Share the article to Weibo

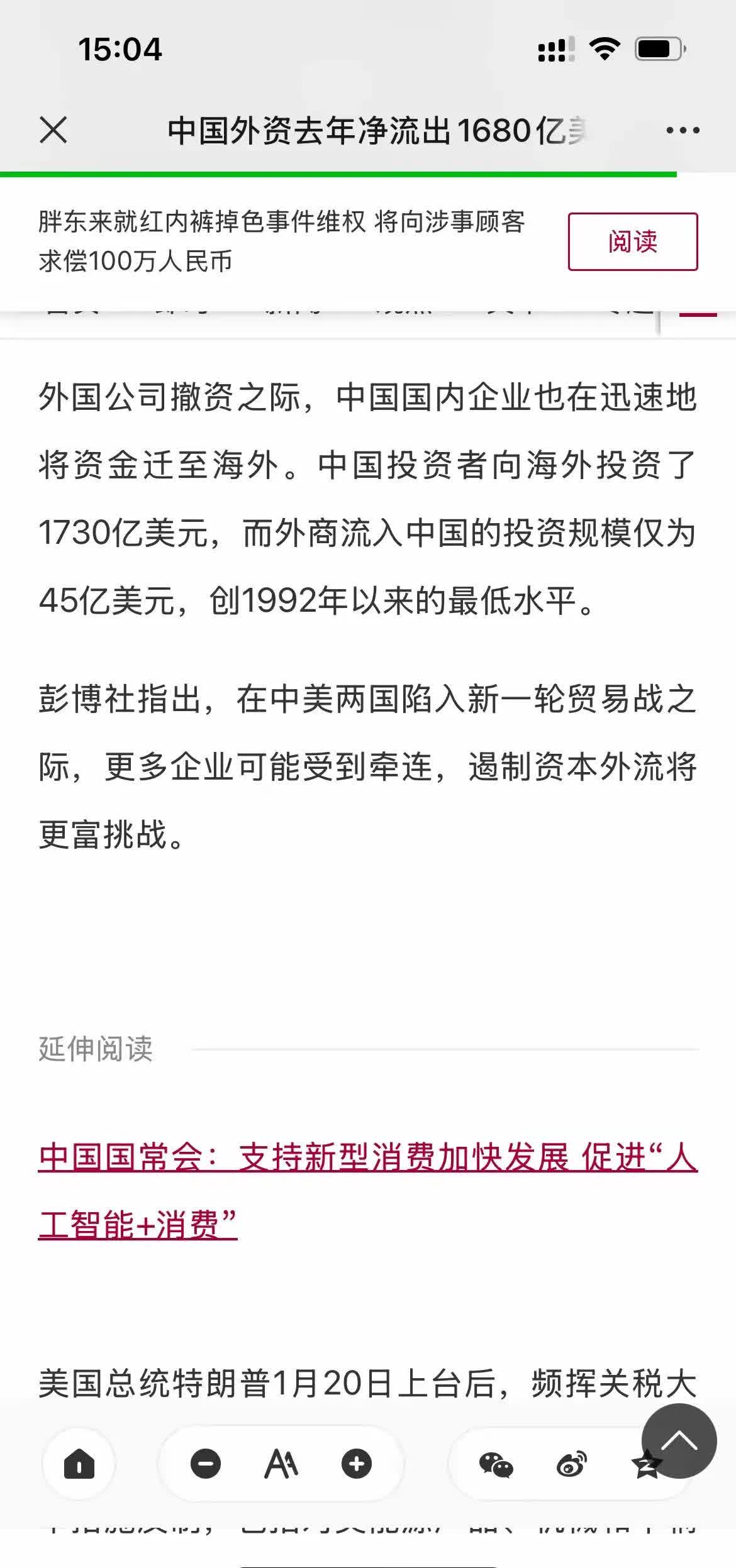click(x=570, y=1465)
